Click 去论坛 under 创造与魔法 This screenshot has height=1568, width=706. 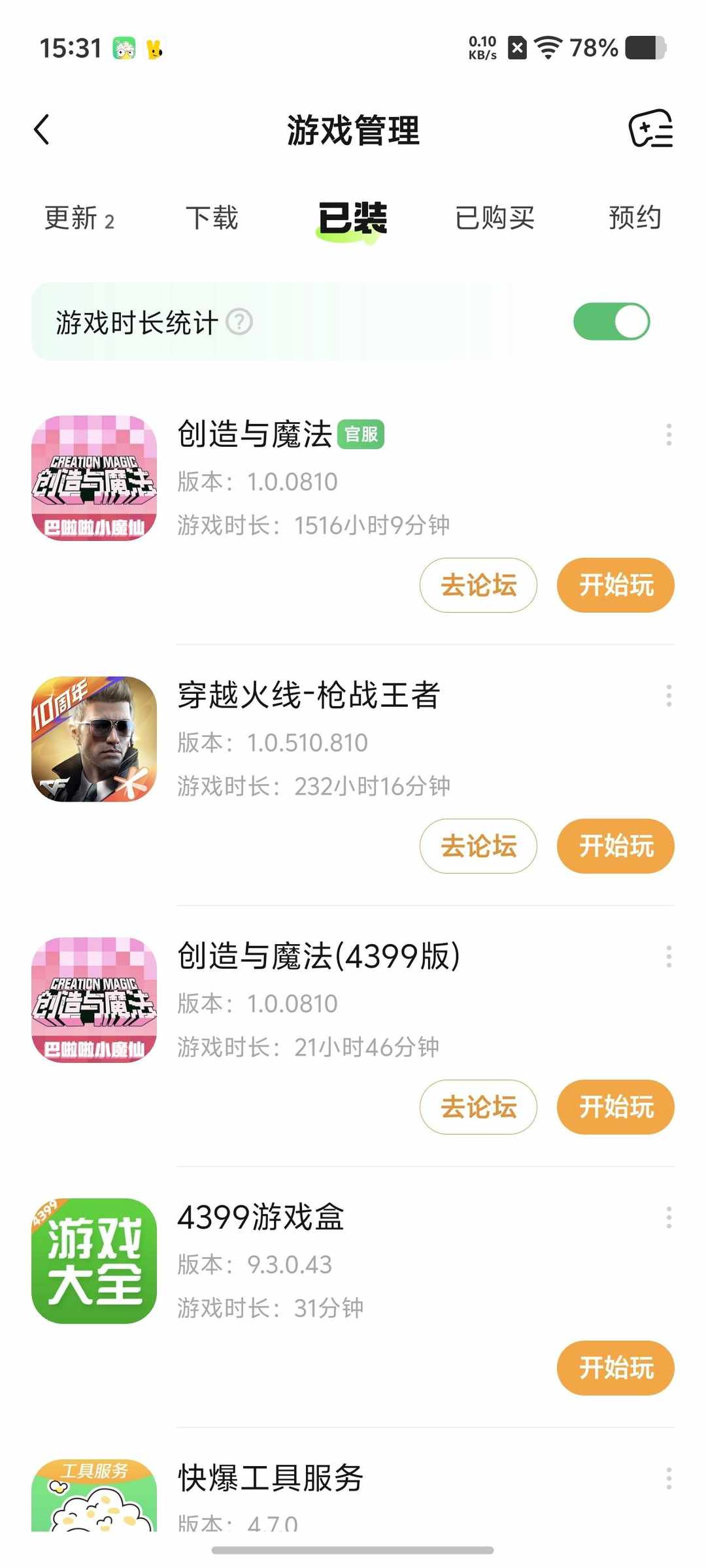479,585
